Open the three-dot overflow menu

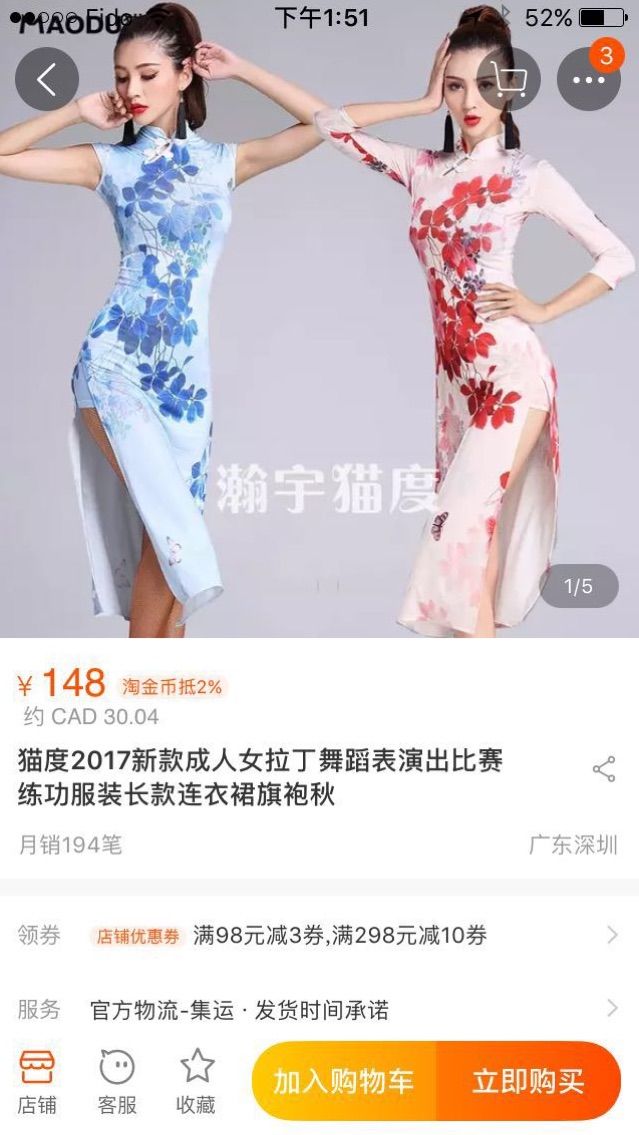(588, 79)
